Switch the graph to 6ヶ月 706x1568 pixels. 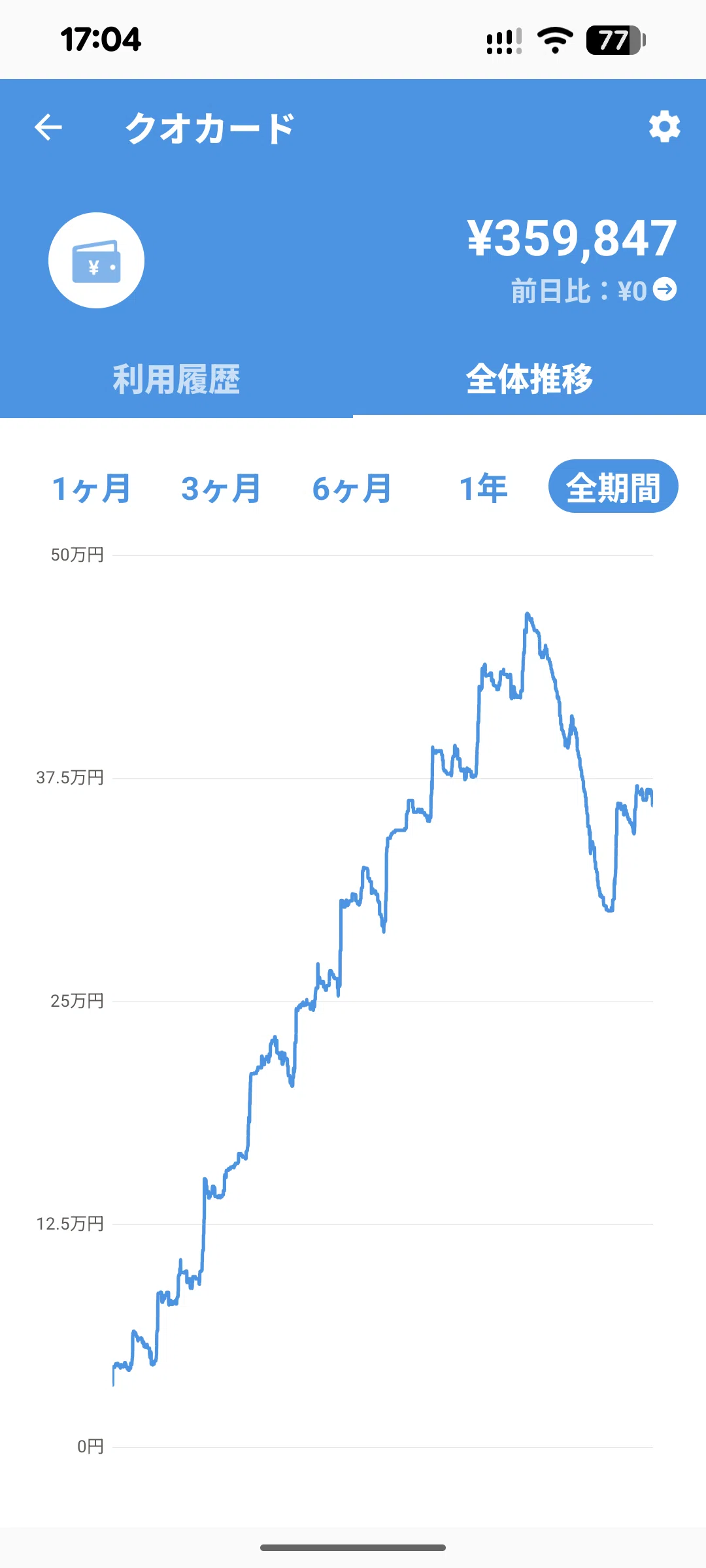coord(352,488)
